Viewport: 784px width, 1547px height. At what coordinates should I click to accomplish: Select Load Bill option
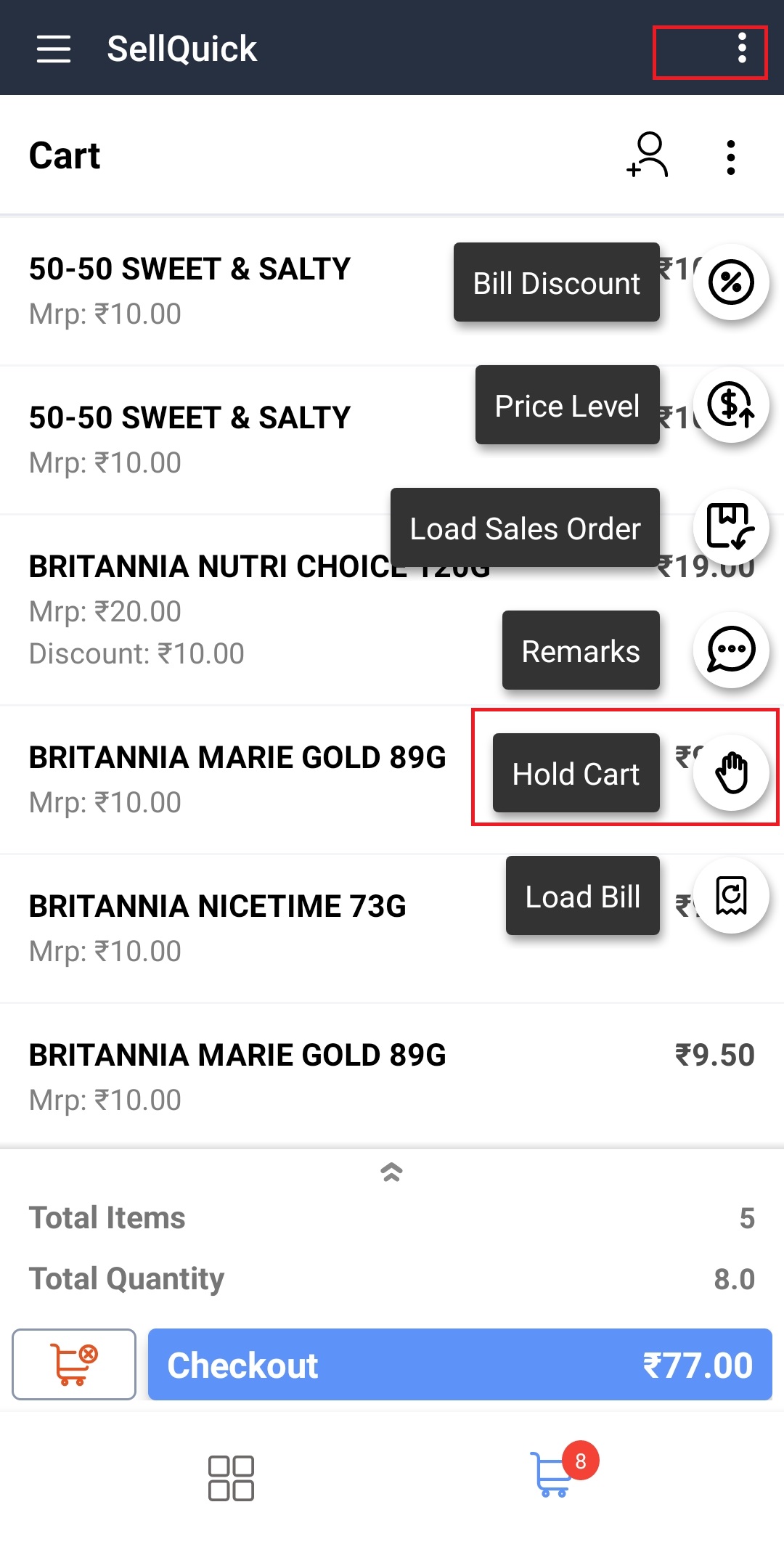tap(731, 896)
